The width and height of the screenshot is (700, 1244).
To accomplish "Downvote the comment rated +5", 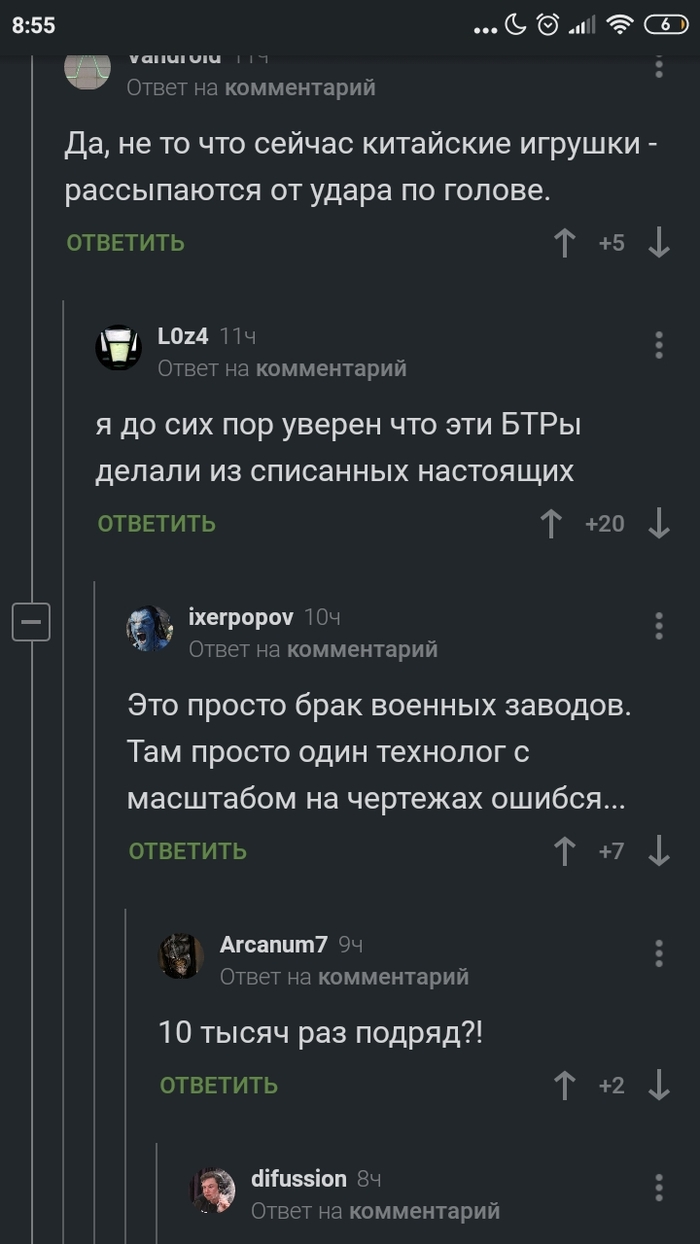I will point(659,243).
